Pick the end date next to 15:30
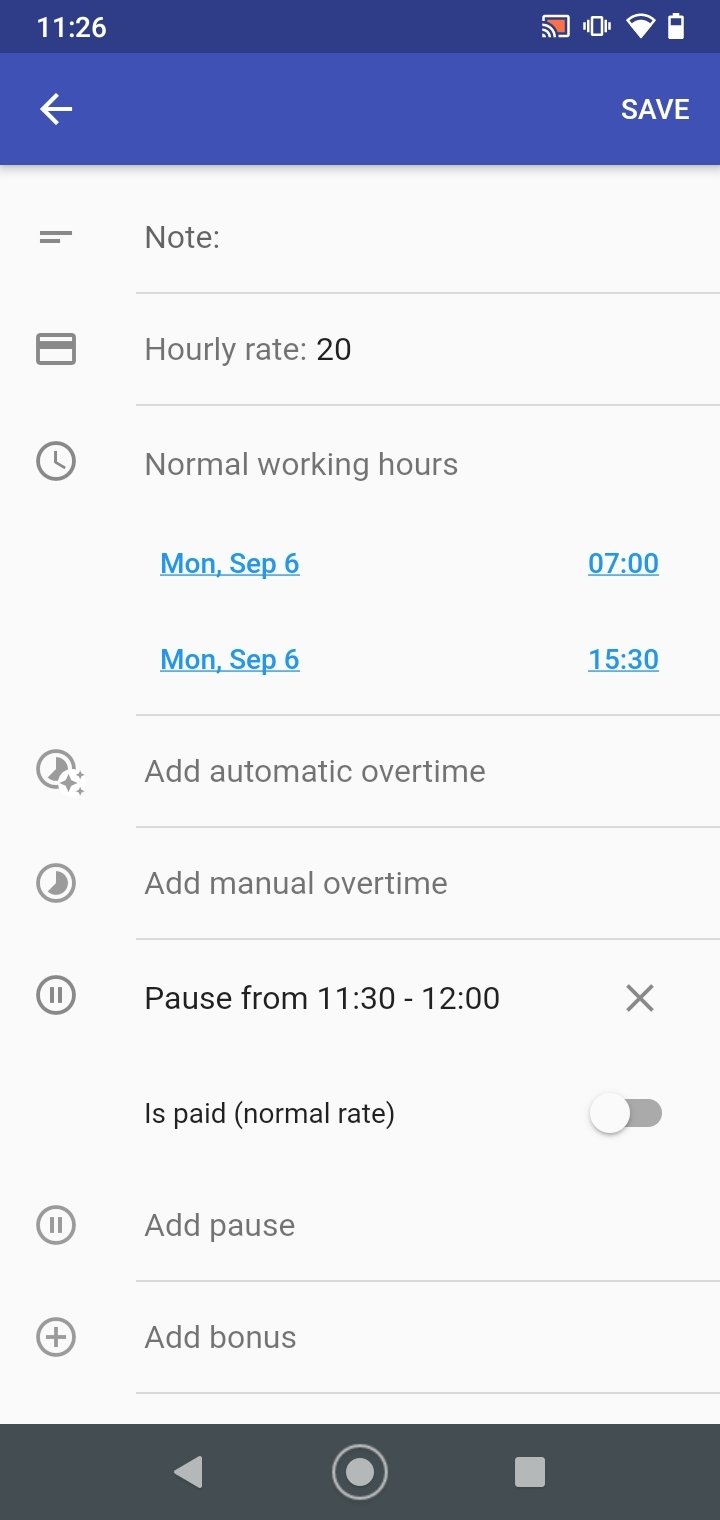 point(230,659)
